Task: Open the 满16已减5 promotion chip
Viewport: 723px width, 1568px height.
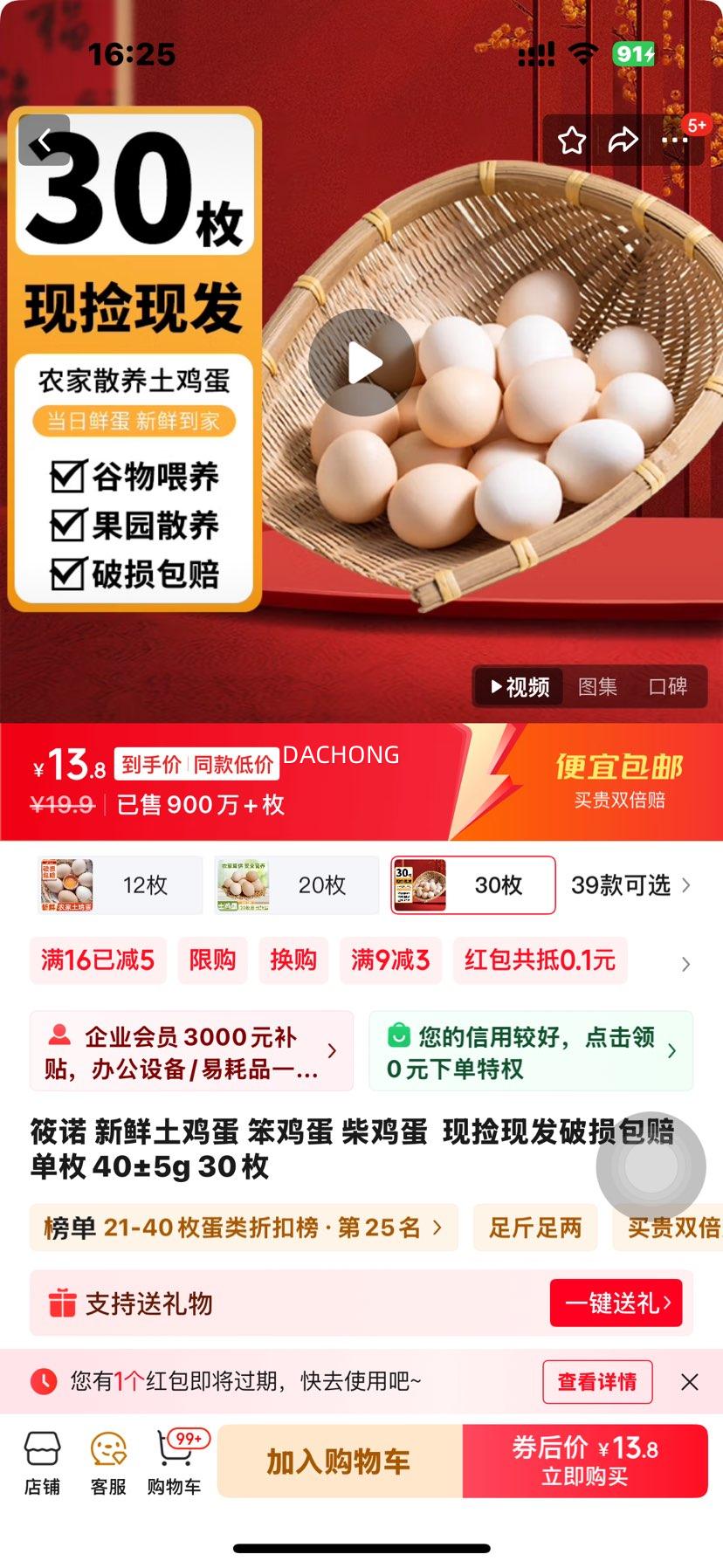Action: click(x=98, y=960)
